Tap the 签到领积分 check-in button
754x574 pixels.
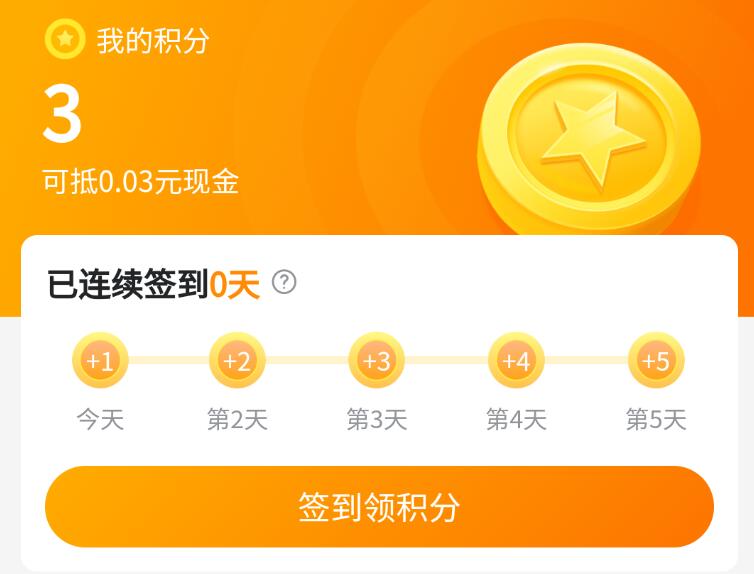tap(379, 507)
